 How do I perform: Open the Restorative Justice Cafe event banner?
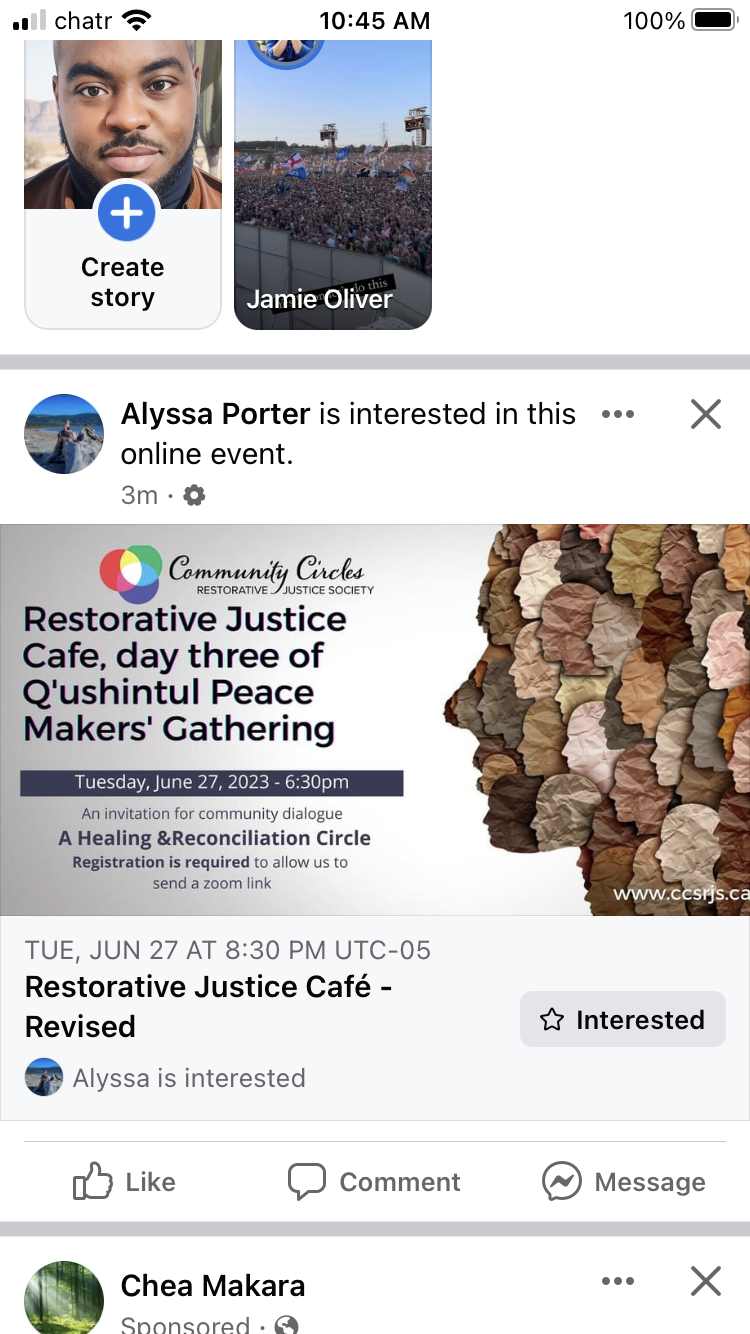tap(375, 720)
